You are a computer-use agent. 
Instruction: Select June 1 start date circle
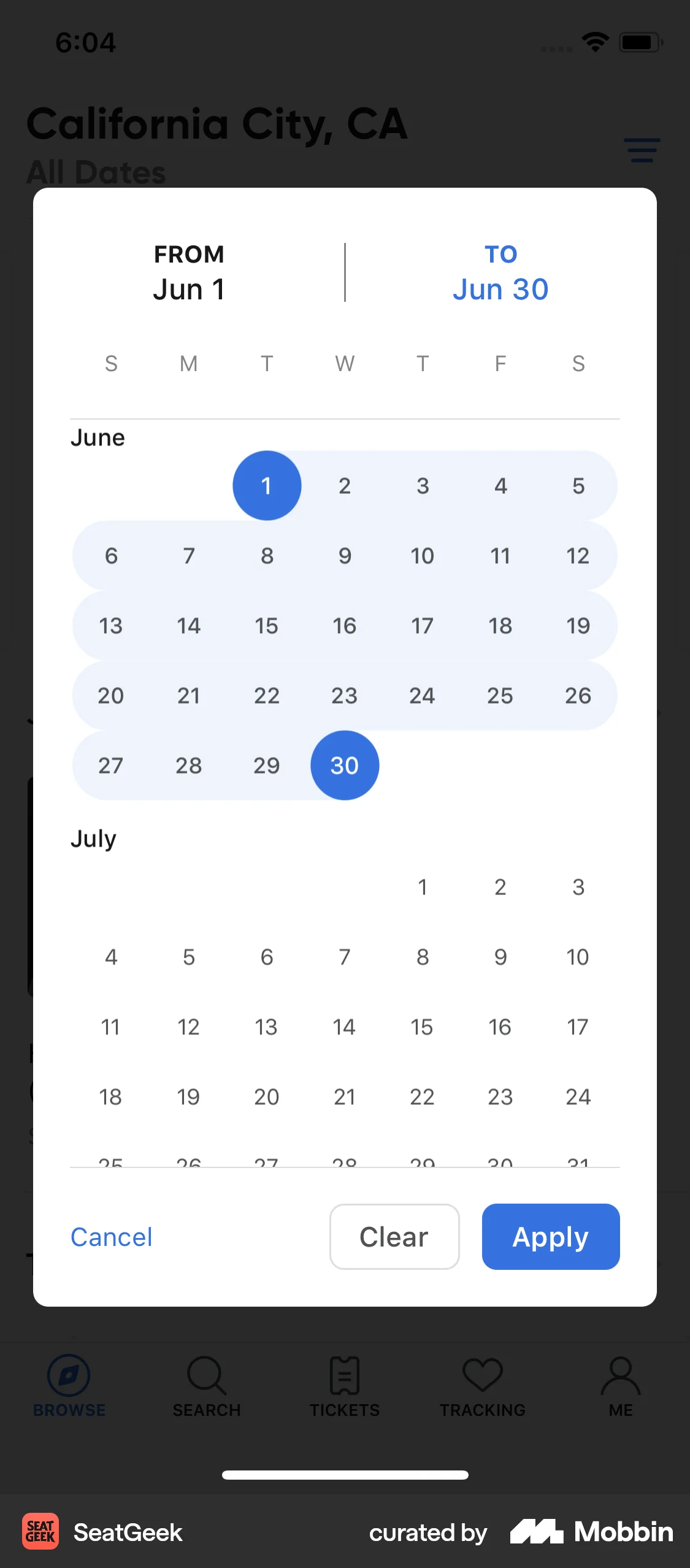(267, 485)
